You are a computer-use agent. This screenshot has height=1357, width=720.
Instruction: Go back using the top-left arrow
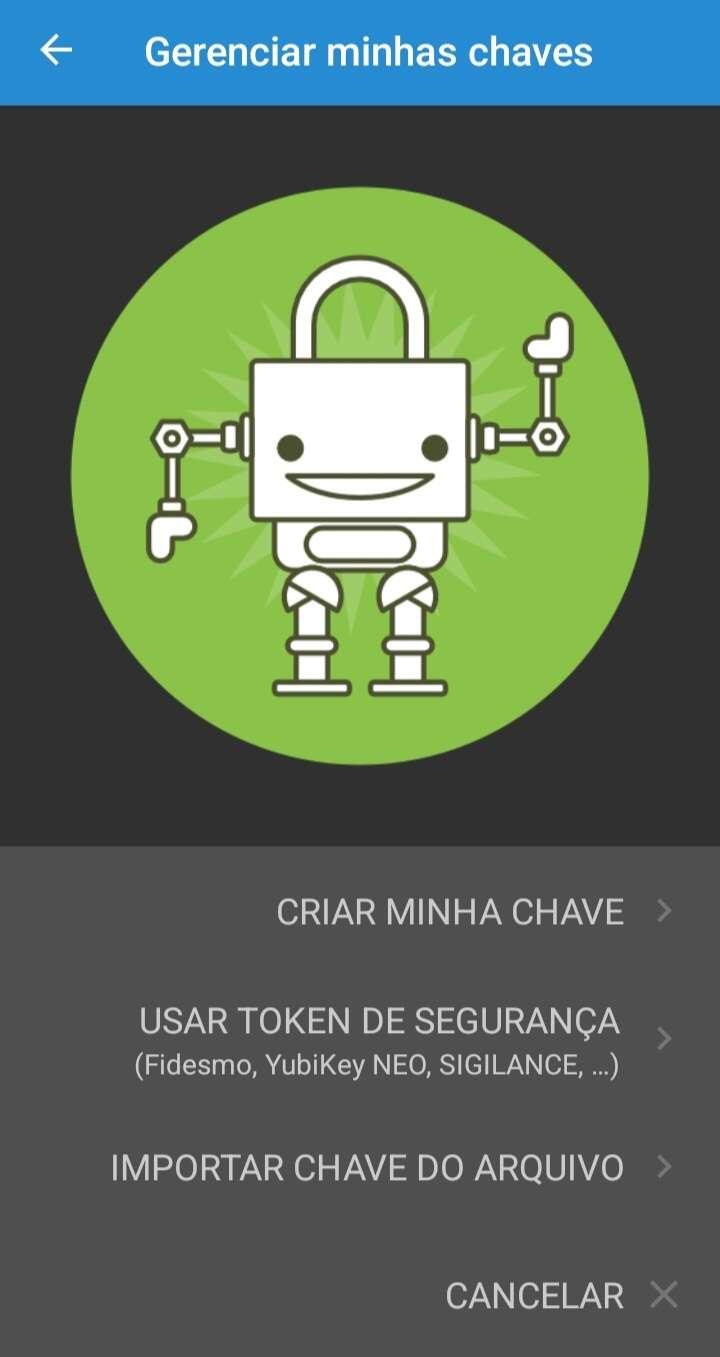[56, 50]
